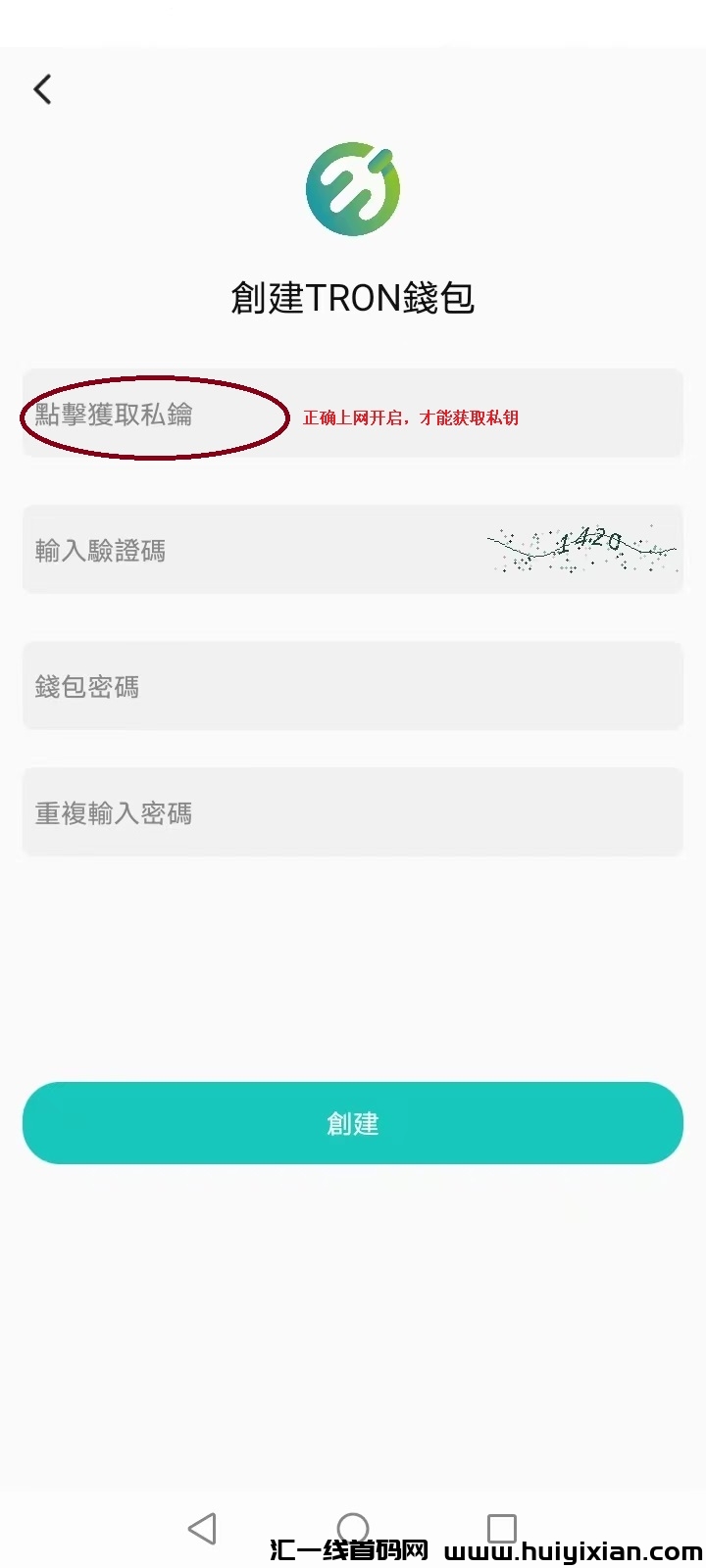The image size is (706, 1568).
Task: Select the 錢包密碼 wallet password field
Action: tap(352, 686)
